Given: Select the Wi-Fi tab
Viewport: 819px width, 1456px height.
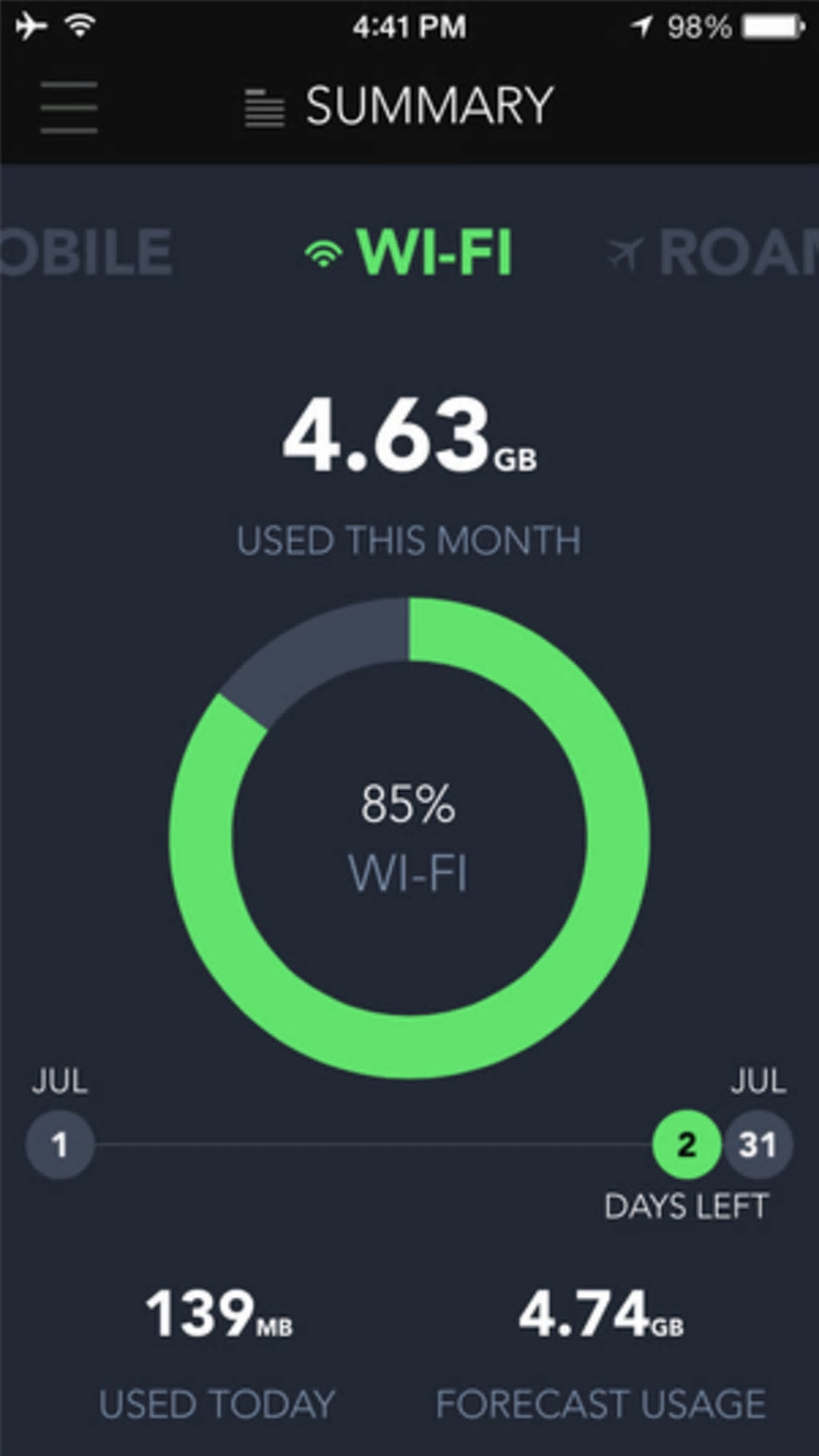Looking at the screenshot, I should pyautogui.click(x=409, y=253).
